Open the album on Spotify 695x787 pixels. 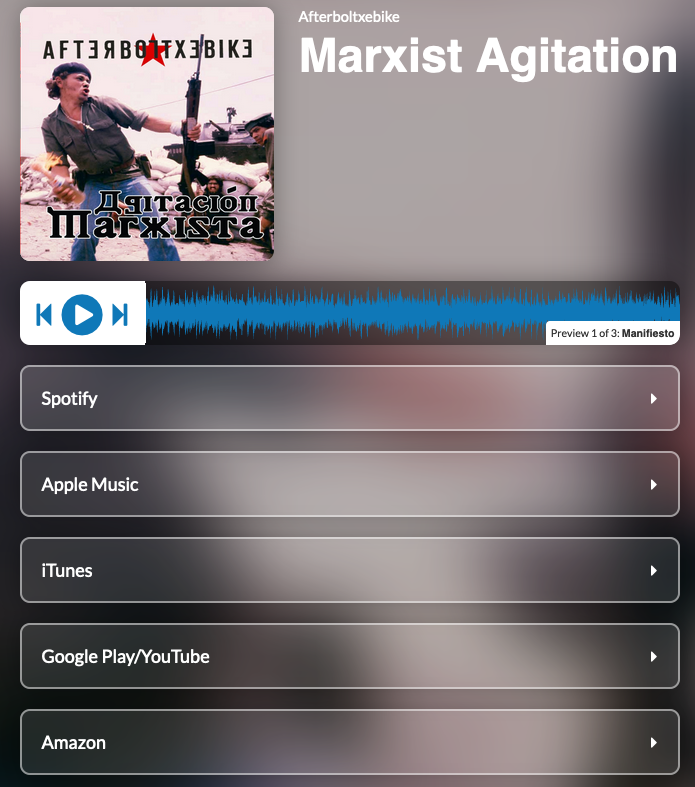click(349, 398)
